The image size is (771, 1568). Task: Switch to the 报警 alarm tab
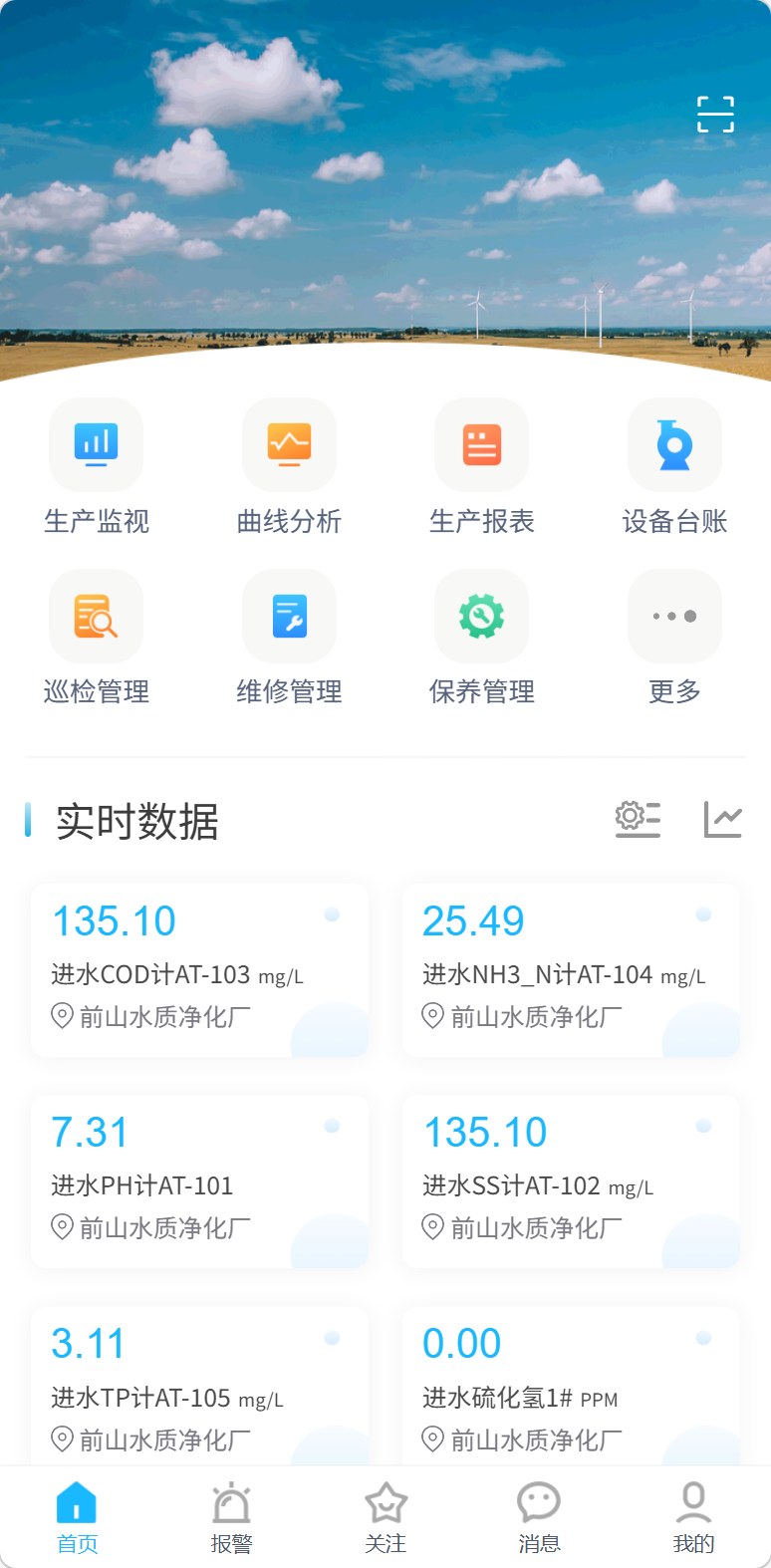(231, 1517)
